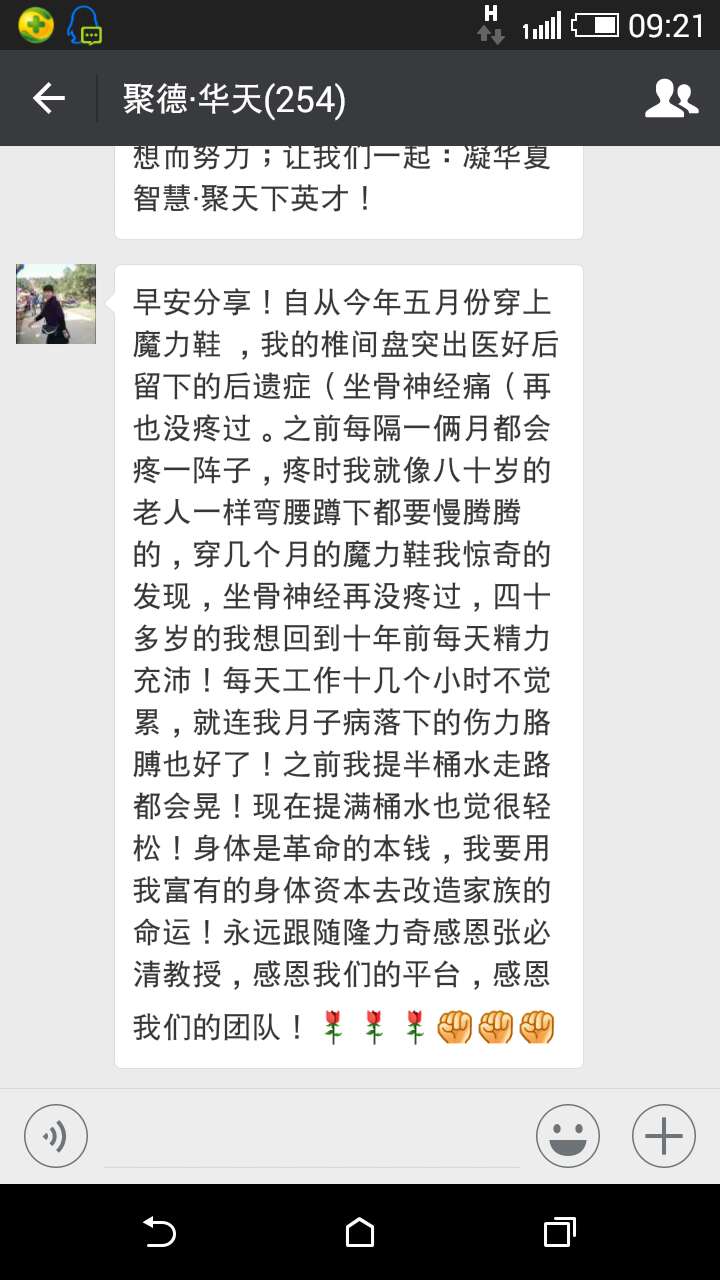
Task: Open the plus attachment menu
Action: 664,1136
